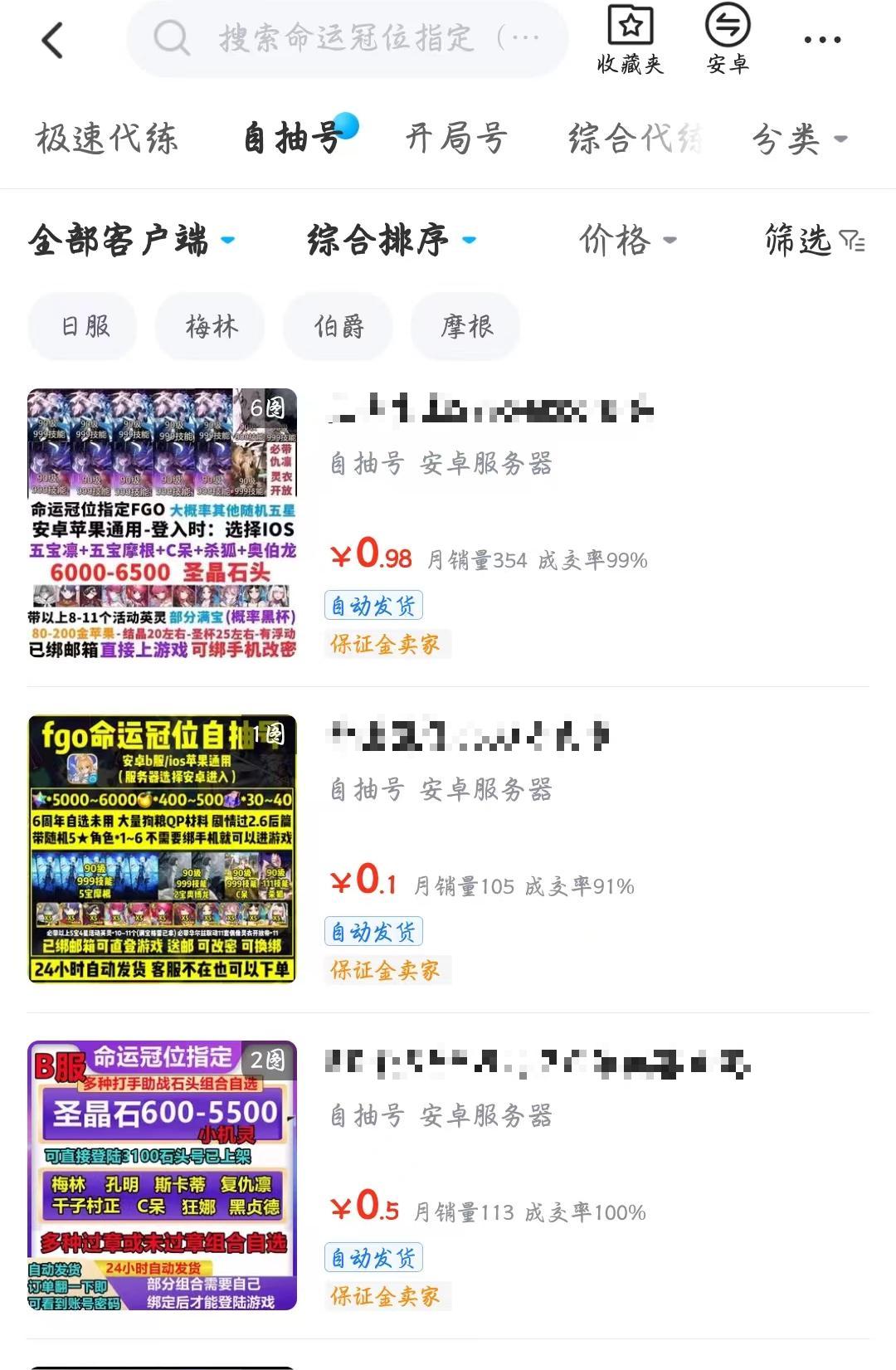Open the 综合排序 sort dropdown
This screenshot has height=1370, width=896.
(x=391, y=241)
